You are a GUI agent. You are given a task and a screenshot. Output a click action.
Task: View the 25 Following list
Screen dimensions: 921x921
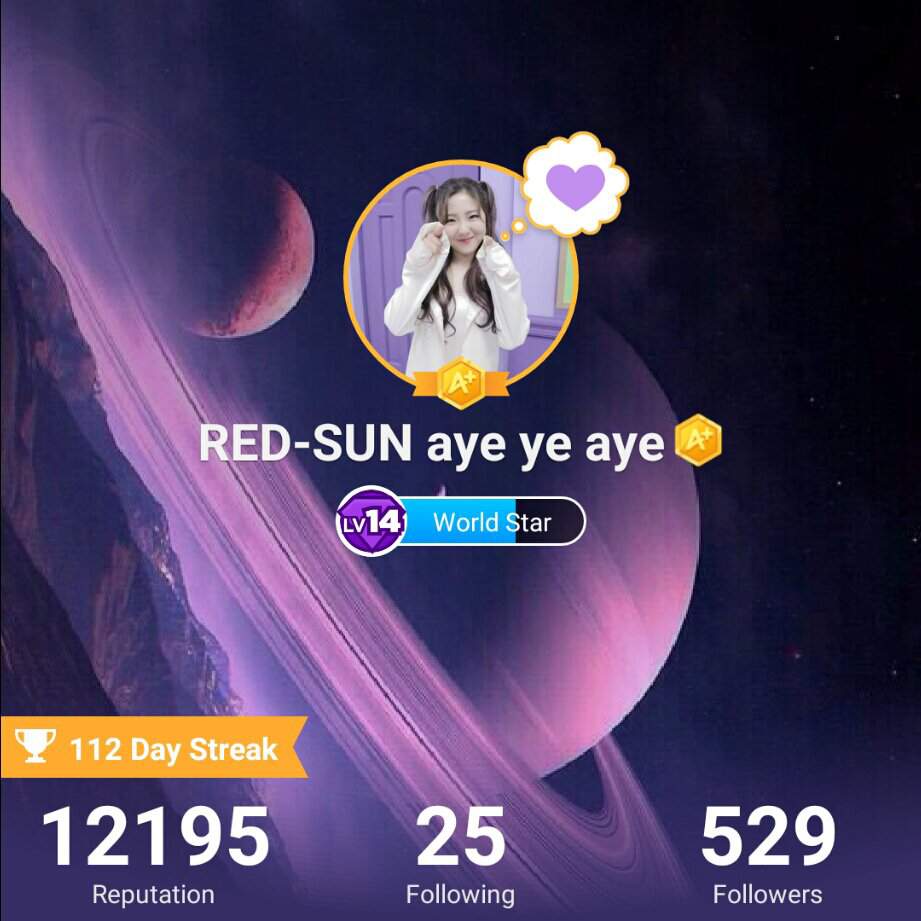[460, 853]
